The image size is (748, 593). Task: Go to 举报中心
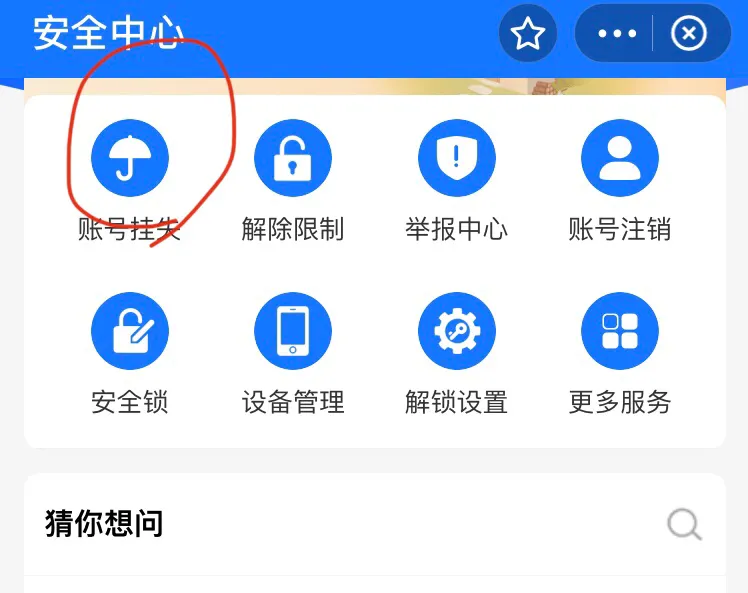tap(456, 160)
